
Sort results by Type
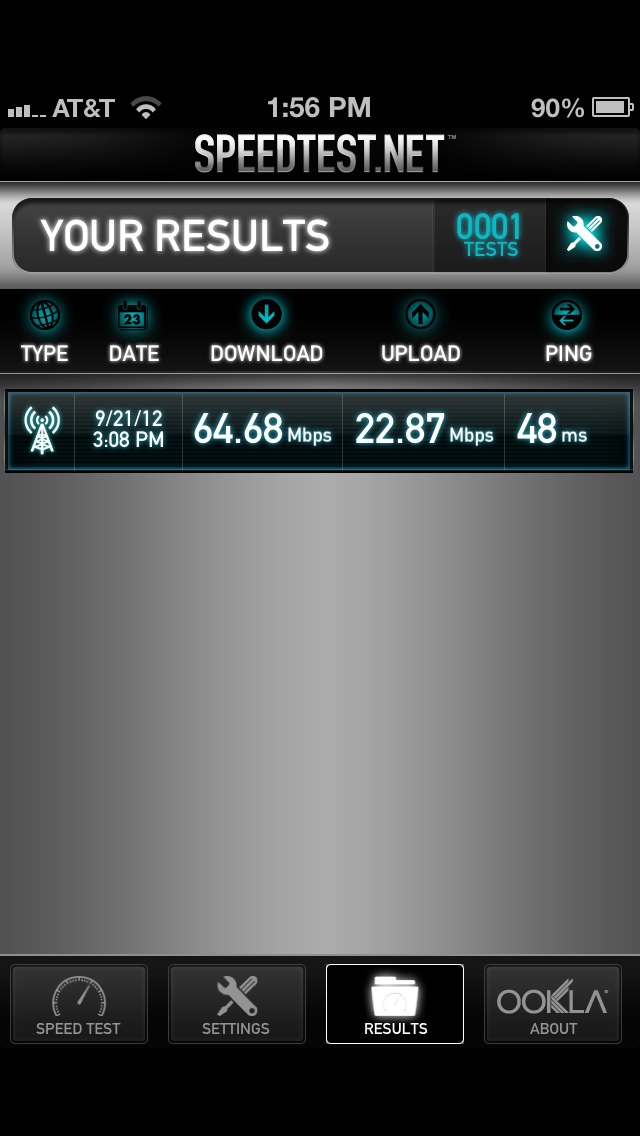click(x=45, y=333)
